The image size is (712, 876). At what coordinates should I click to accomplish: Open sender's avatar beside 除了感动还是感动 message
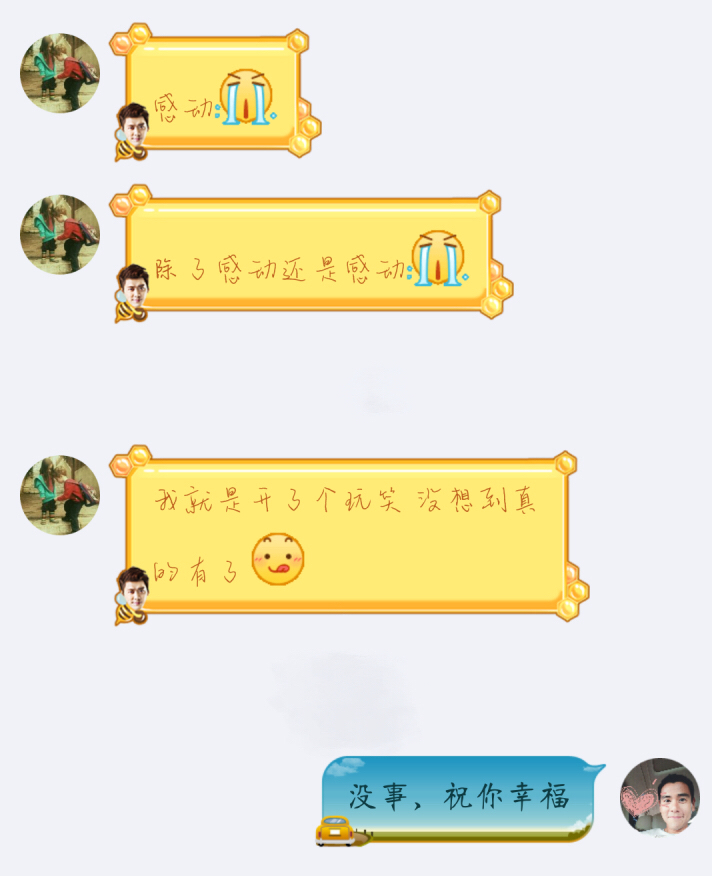pyautogui.click(x=60, y=235)
